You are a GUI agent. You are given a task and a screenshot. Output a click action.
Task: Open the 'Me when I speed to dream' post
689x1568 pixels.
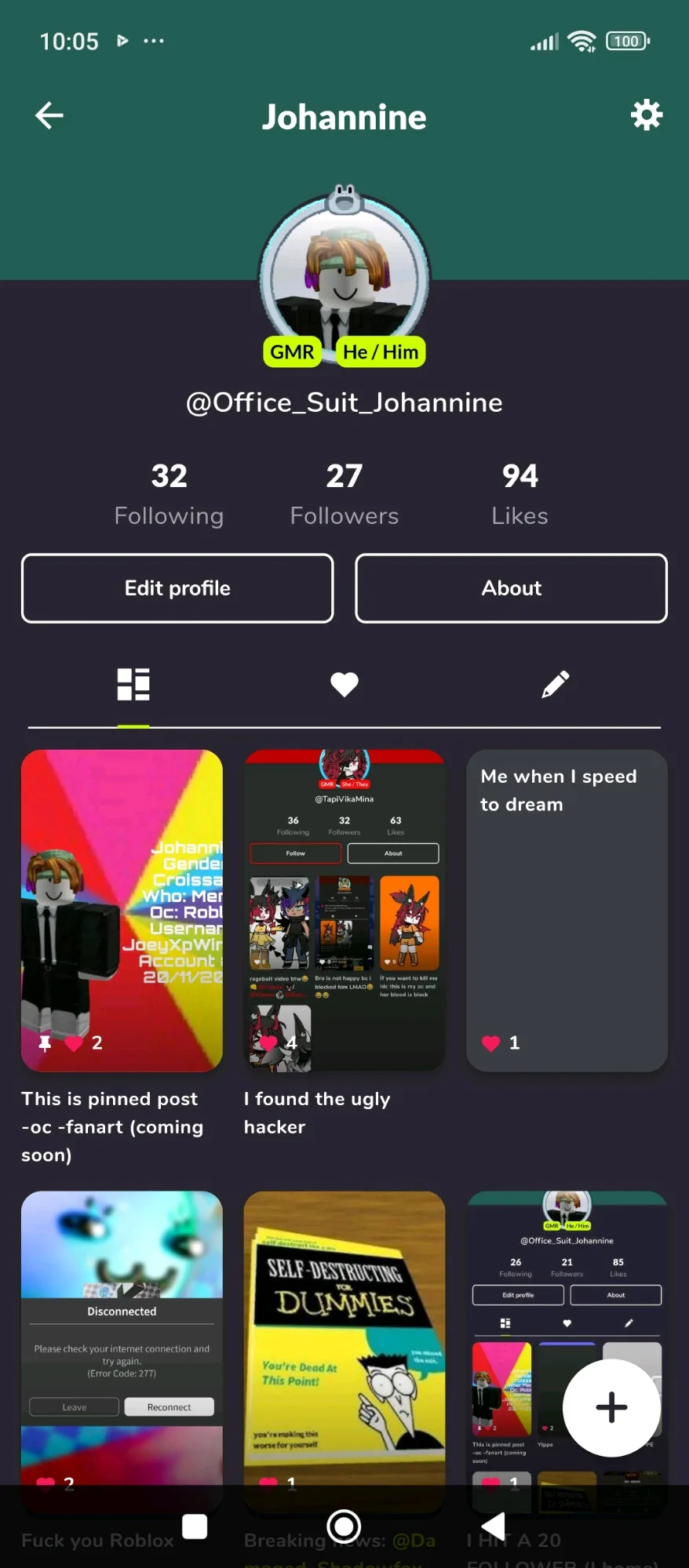click(567, 910)
